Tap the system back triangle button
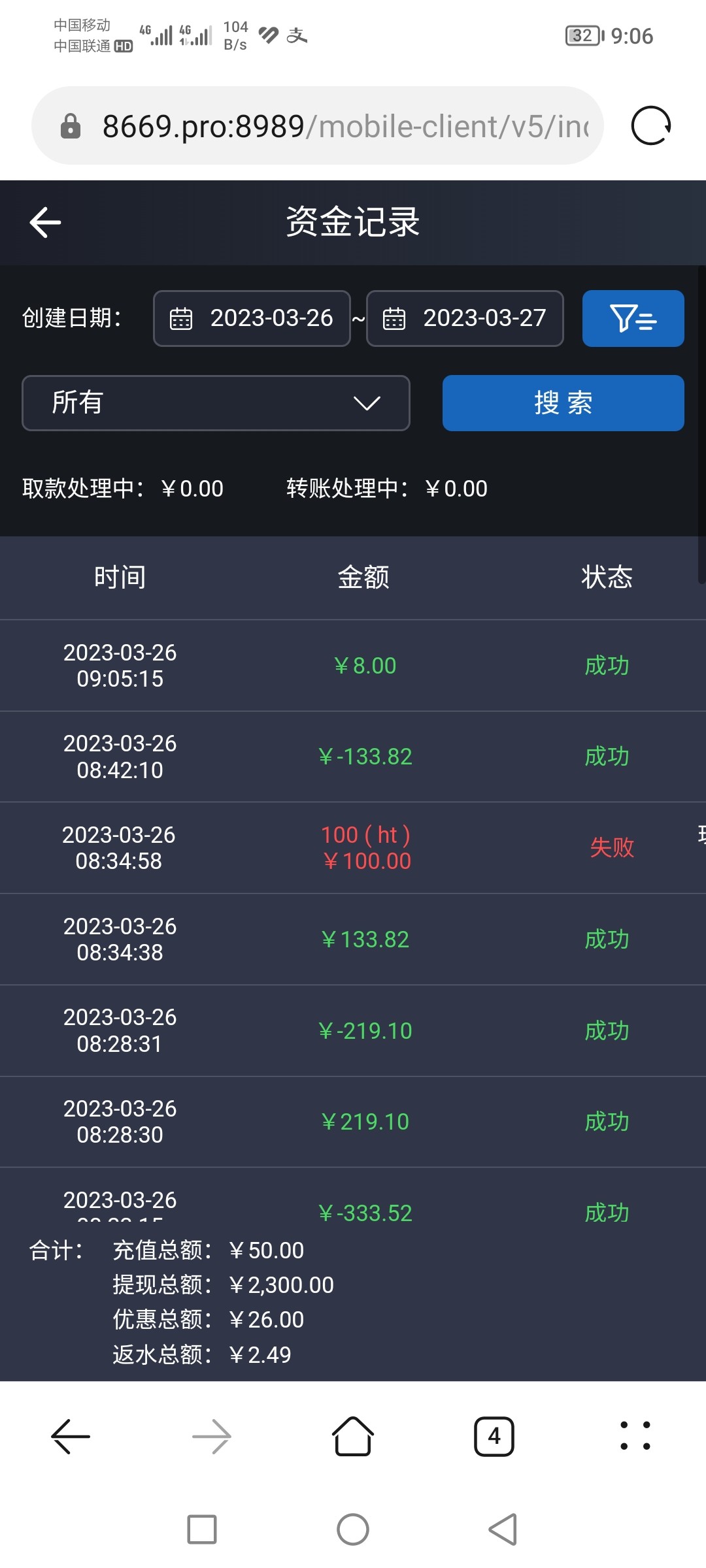 503,1529
